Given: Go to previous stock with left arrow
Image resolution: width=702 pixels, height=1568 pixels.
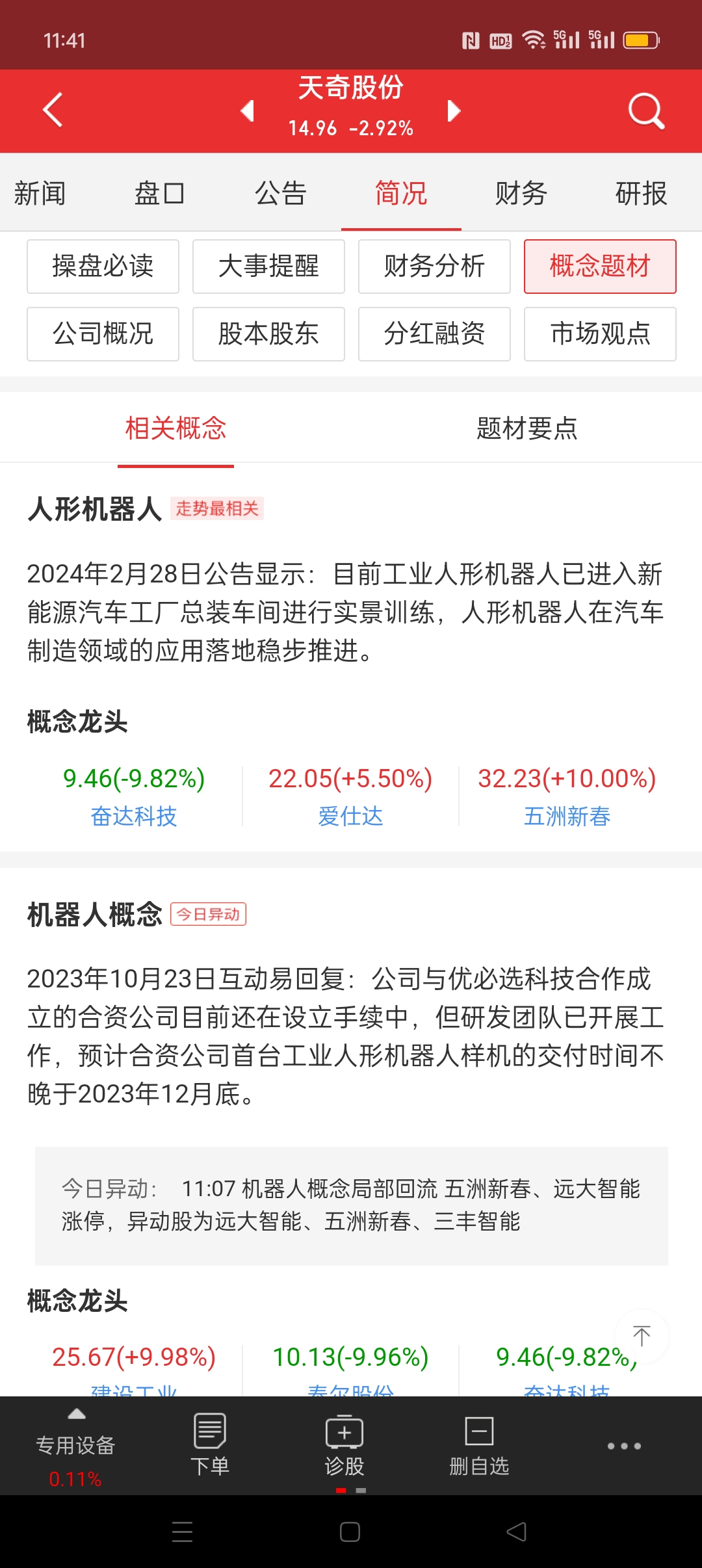Looking at the screenshot, I should 247,111.
